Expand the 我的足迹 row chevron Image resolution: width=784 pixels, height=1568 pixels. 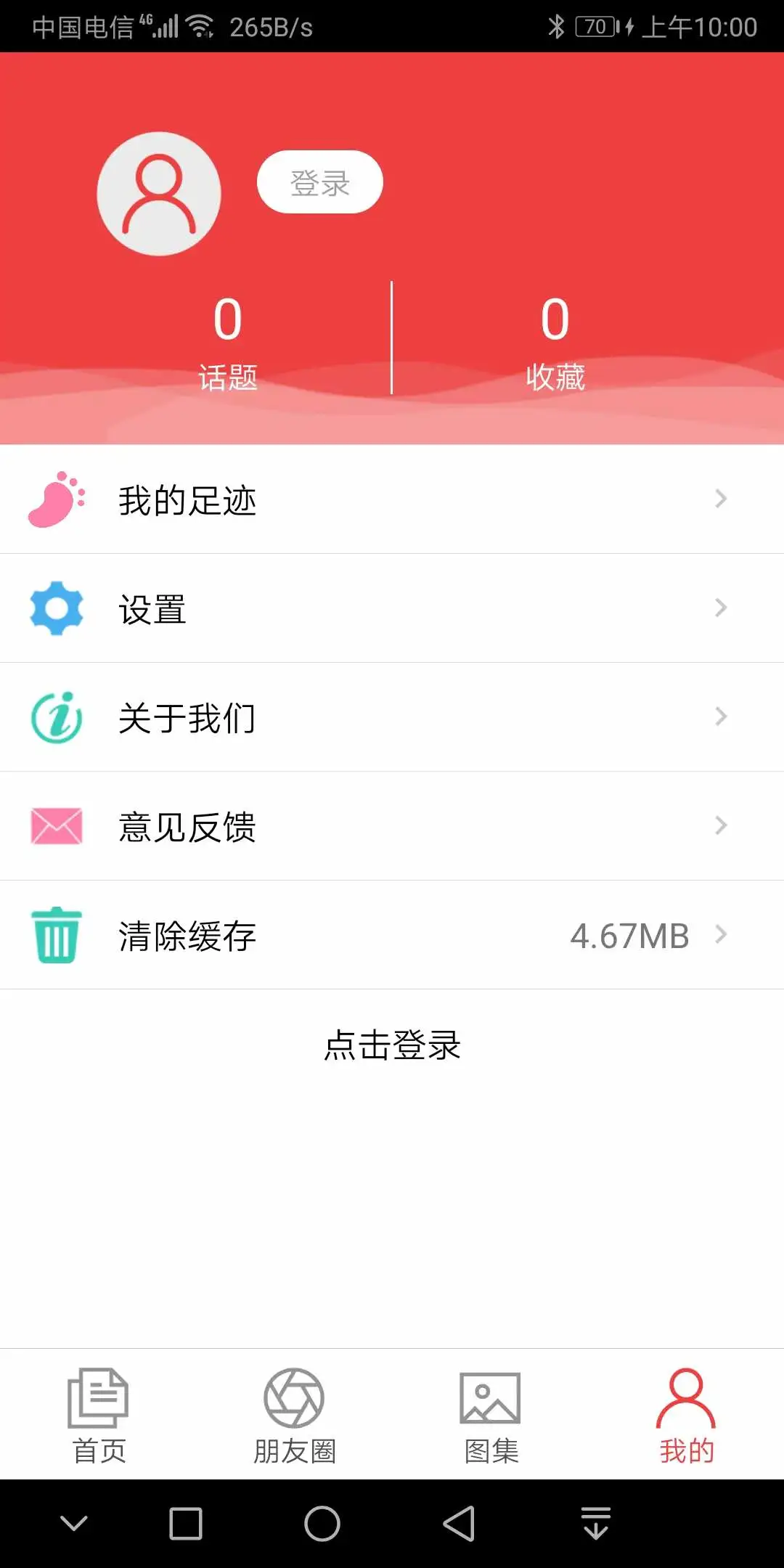[x=720, y=498]
